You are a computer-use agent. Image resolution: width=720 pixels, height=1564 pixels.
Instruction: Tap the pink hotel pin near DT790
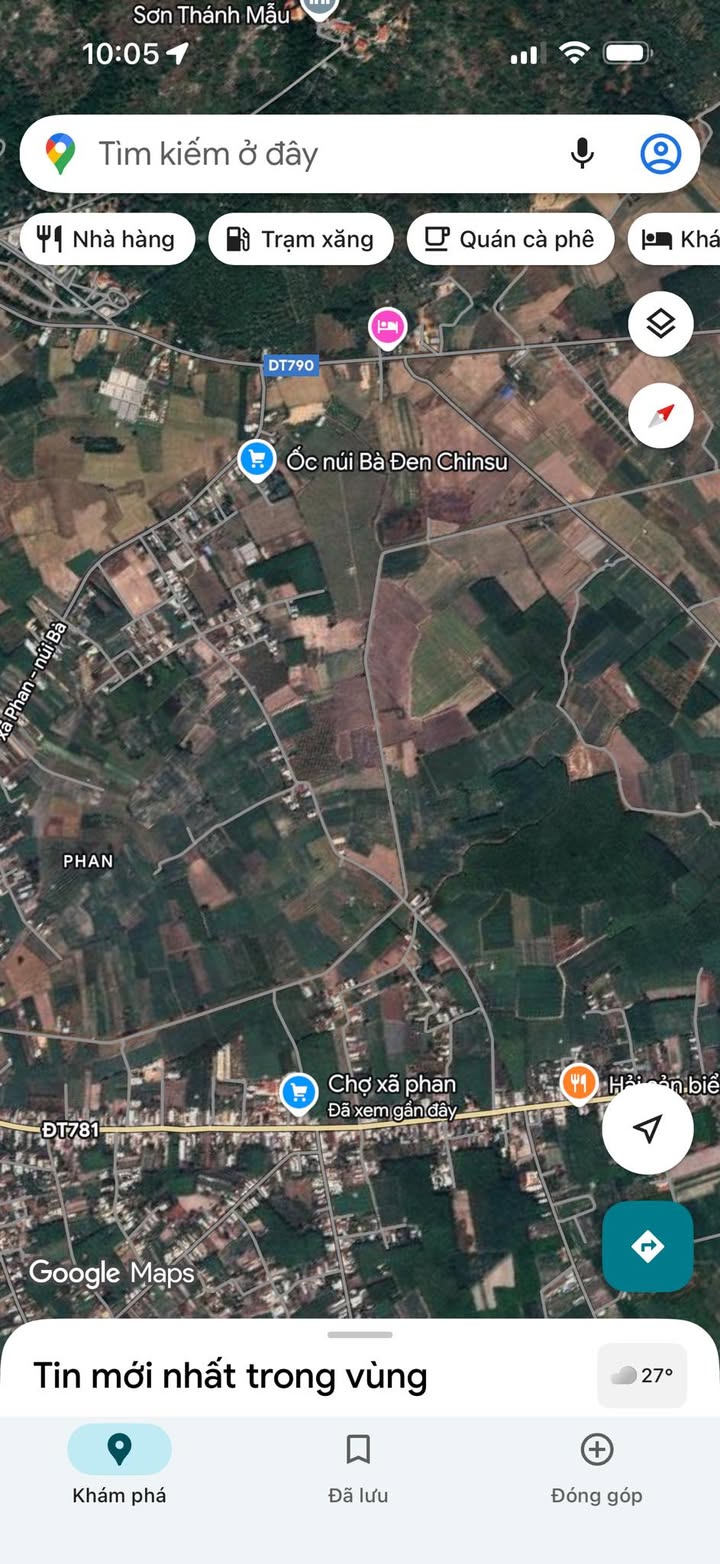point(388,327)
